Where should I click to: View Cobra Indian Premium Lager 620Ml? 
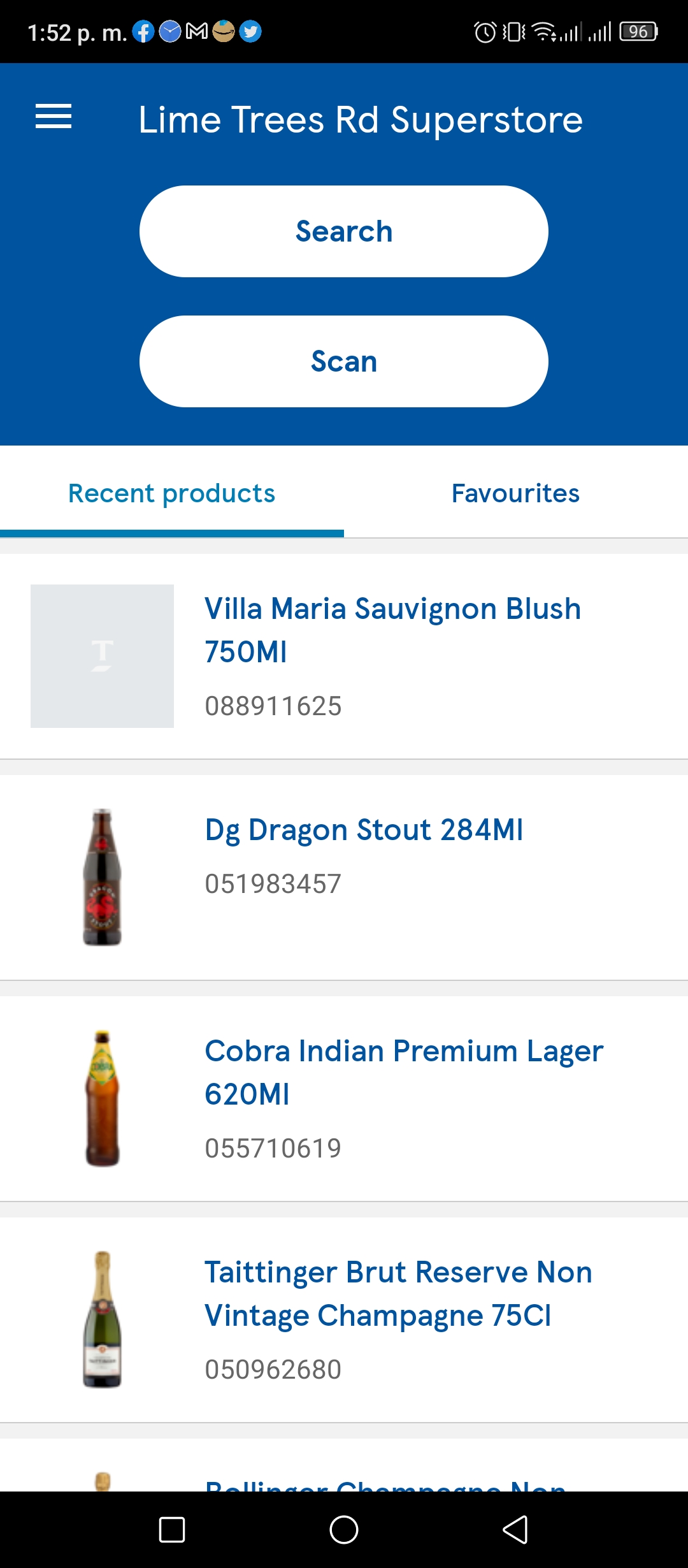(344, 1098)
